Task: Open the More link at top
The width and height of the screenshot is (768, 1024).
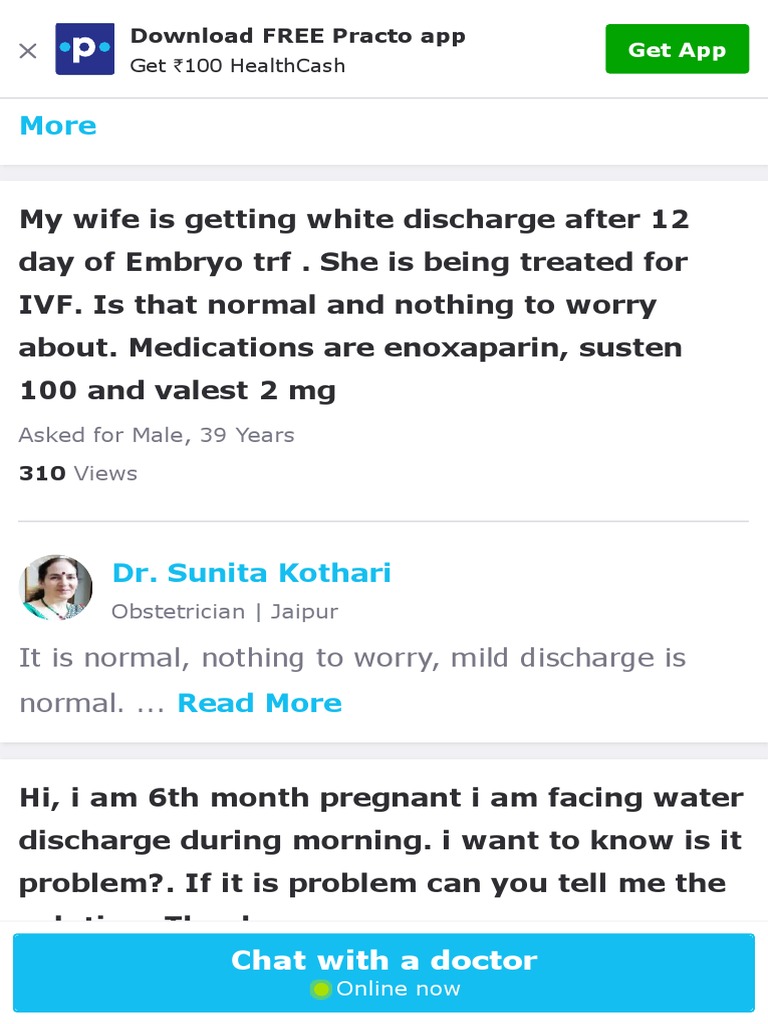Action: pos(58,126)
